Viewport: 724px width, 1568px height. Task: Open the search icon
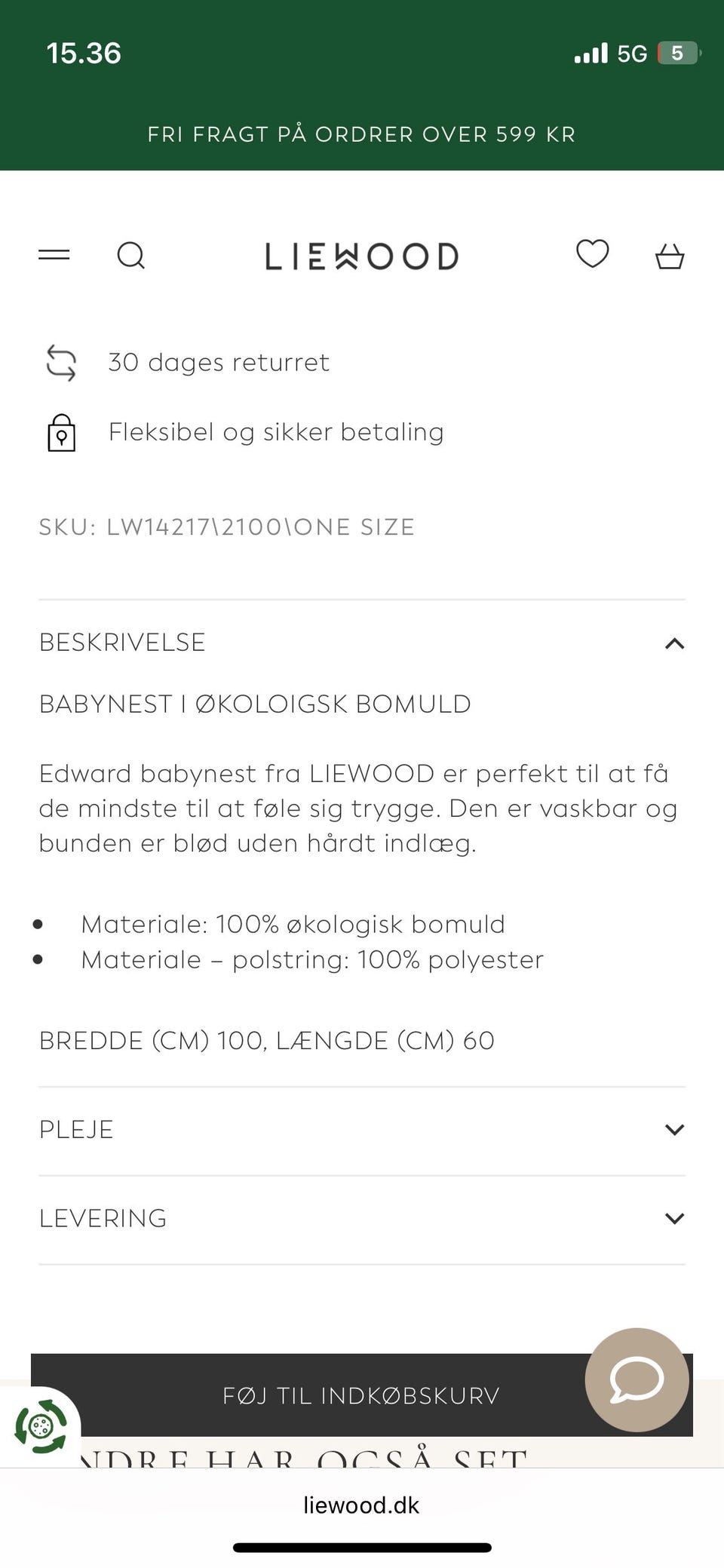point(131,256)
